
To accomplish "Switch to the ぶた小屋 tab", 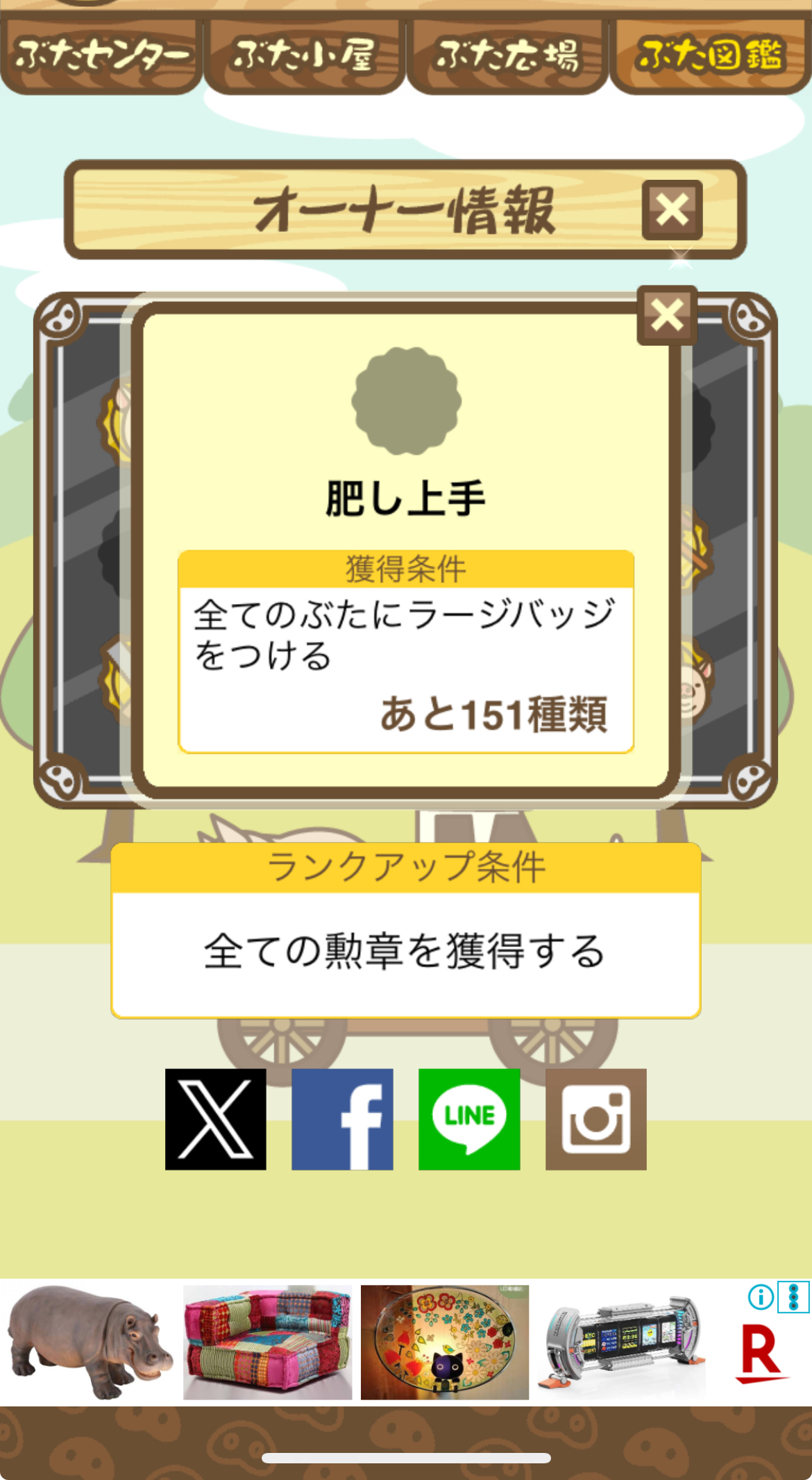I will pos(304,56).
